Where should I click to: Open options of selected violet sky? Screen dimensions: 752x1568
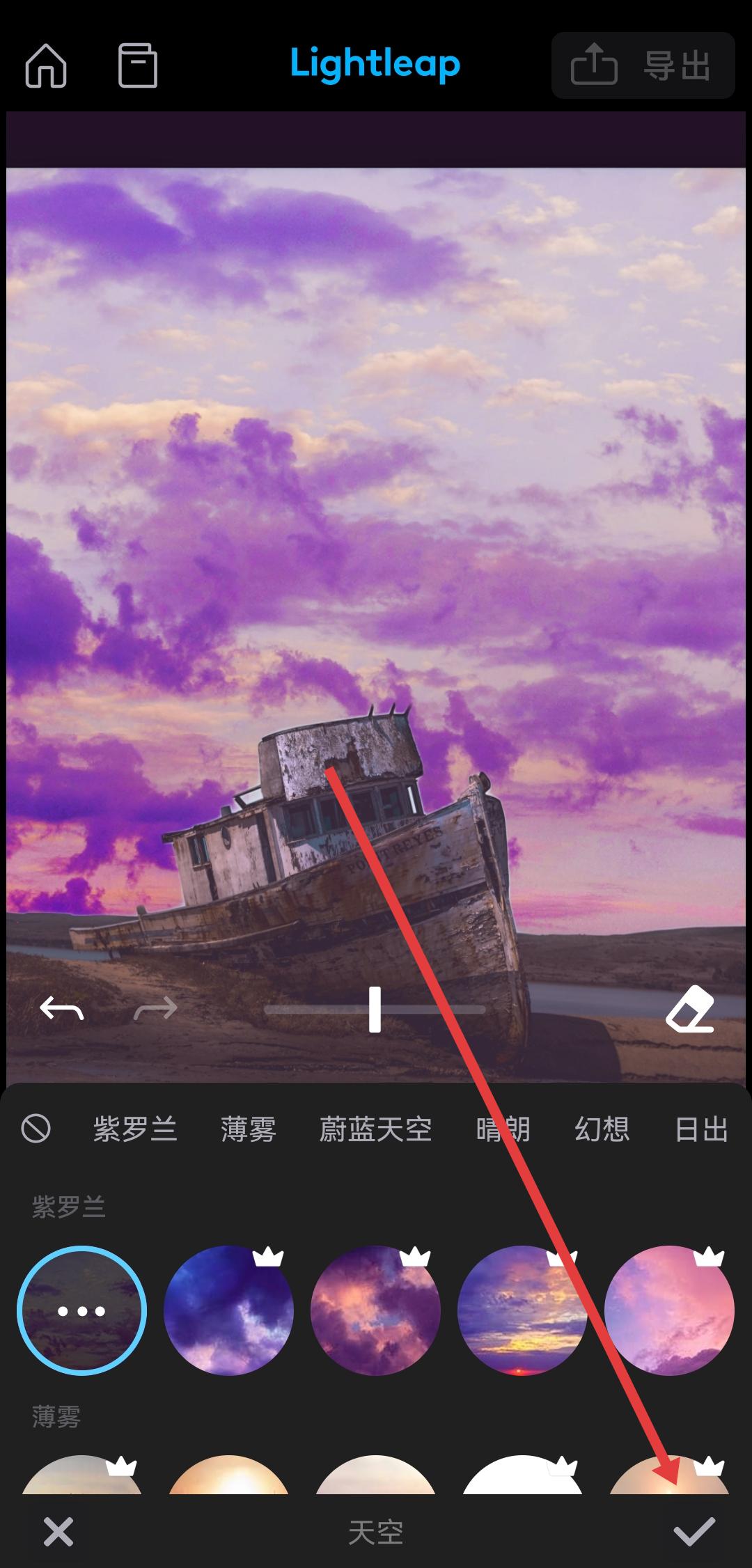[82, 1311]
